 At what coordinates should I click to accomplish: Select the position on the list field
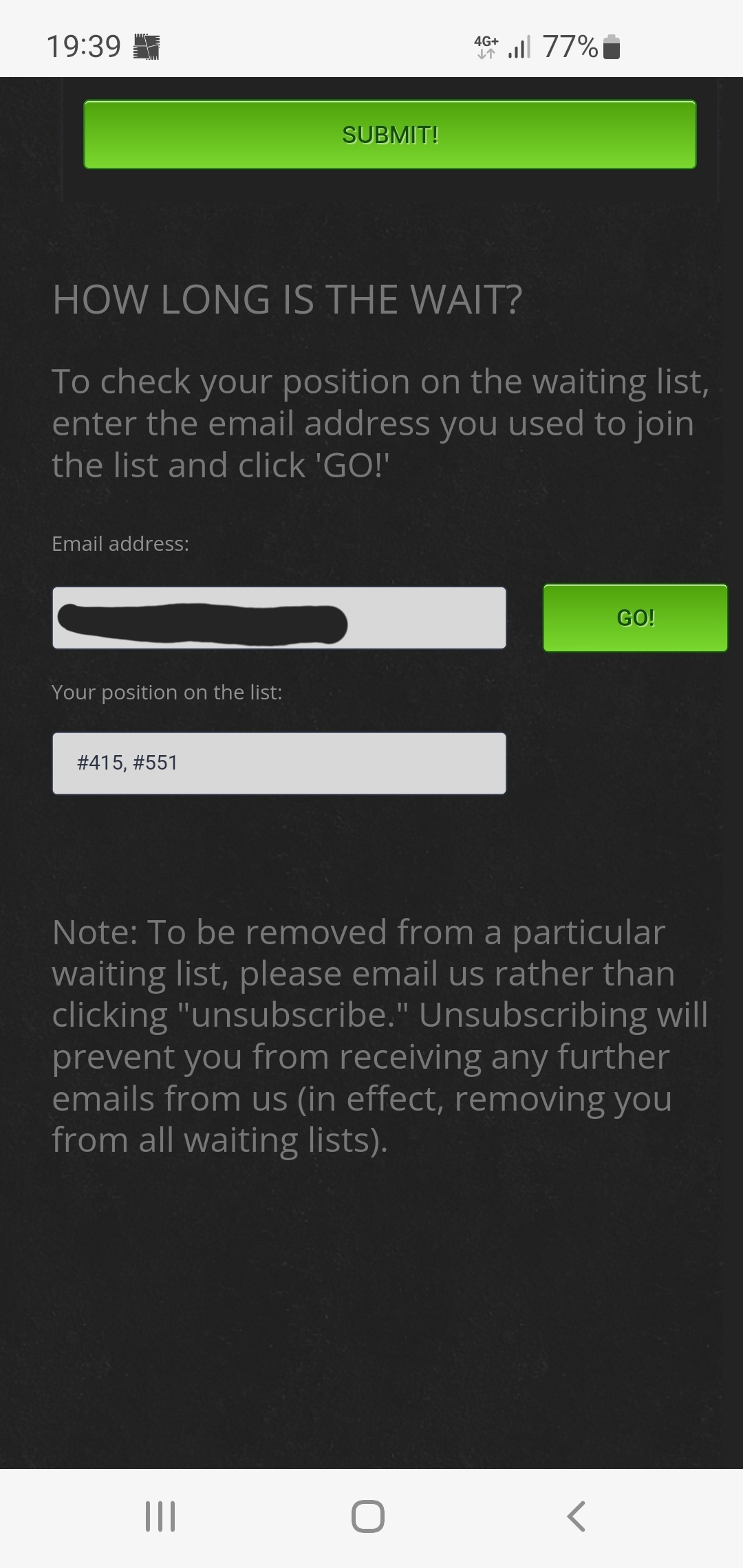point(279,763)
